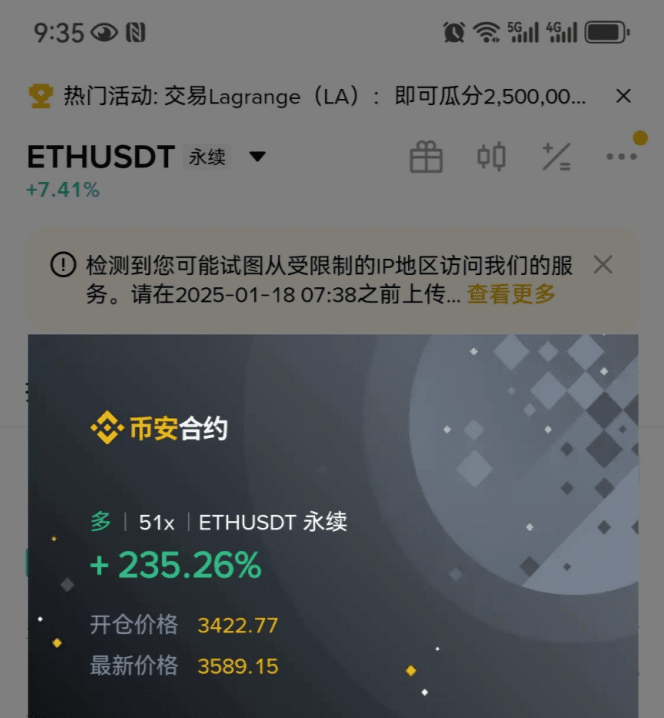
Task: Open the ETHUSDT trading pair dropdown
Action: tap(257, 157)
